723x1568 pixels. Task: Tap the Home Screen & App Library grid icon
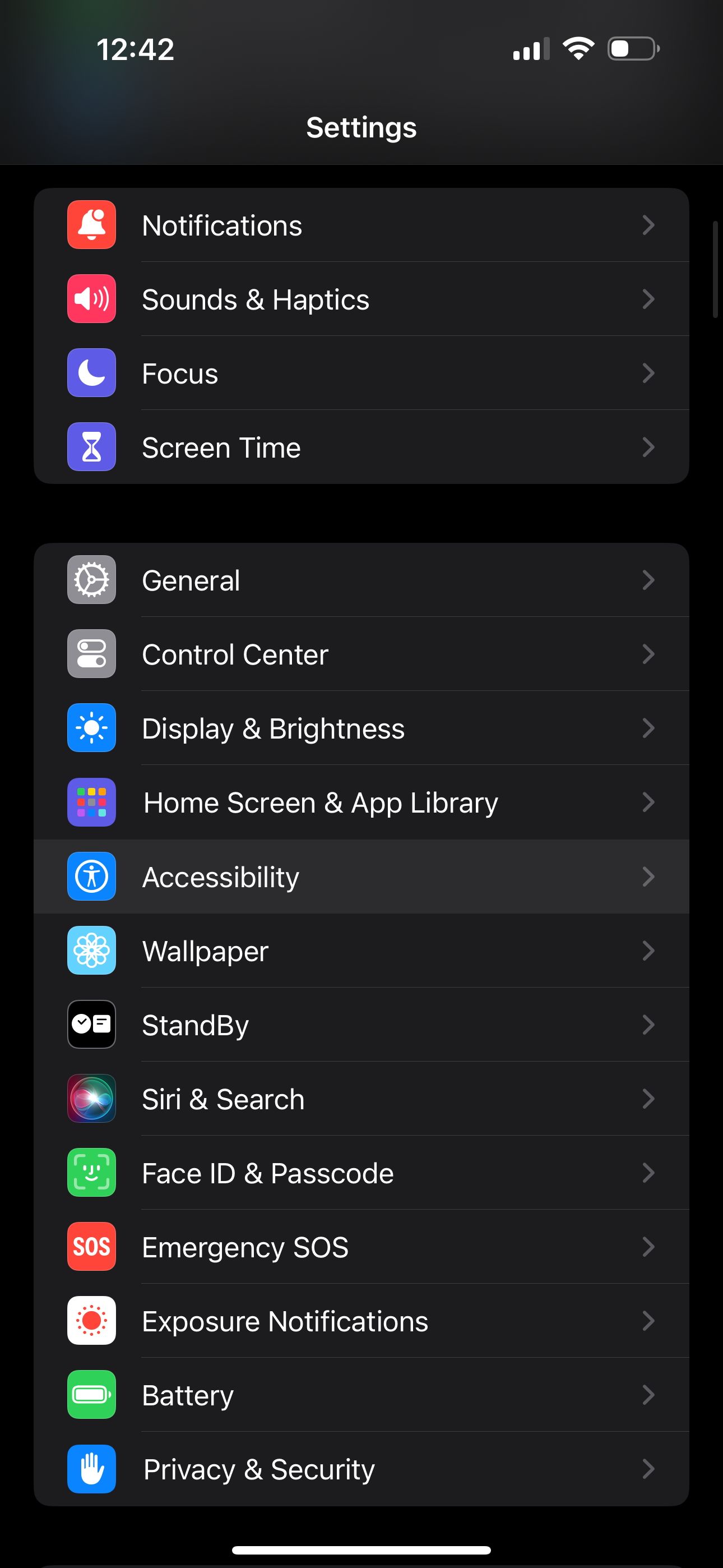(91, 803)
